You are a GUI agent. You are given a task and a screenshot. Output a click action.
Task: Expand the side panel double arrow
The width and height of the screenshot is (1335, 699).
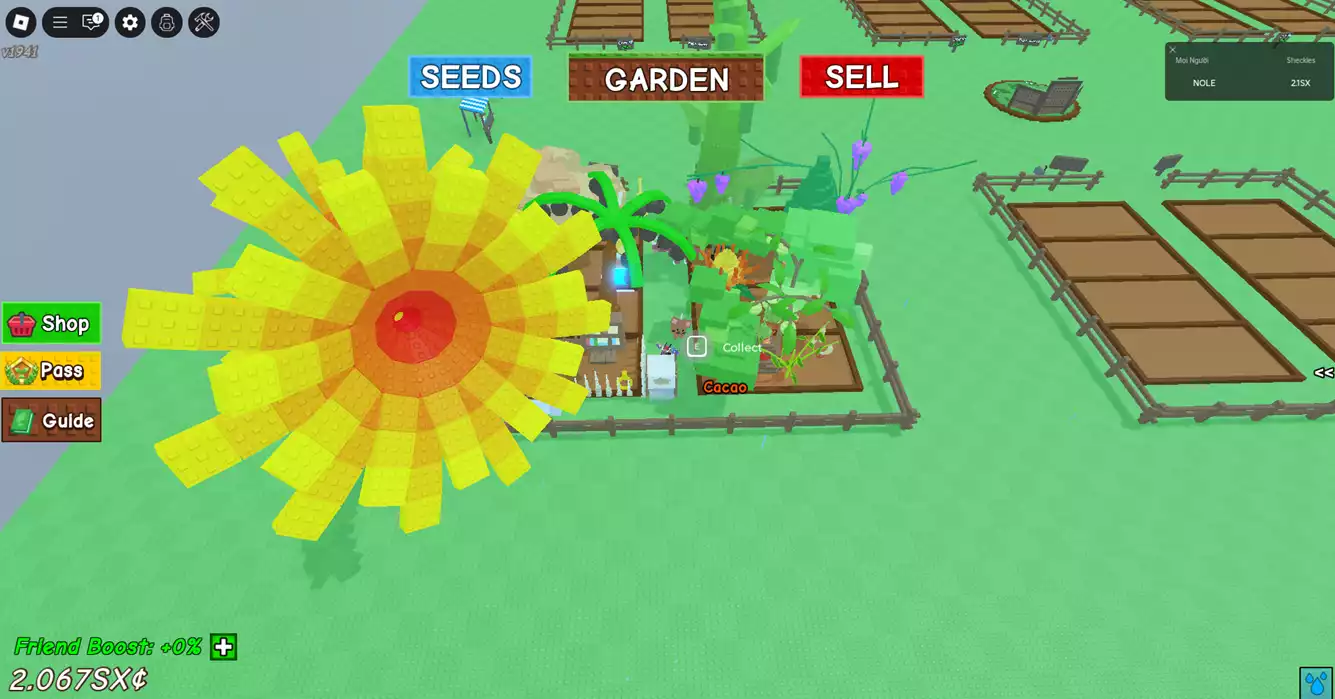(x=1322, y=373)
